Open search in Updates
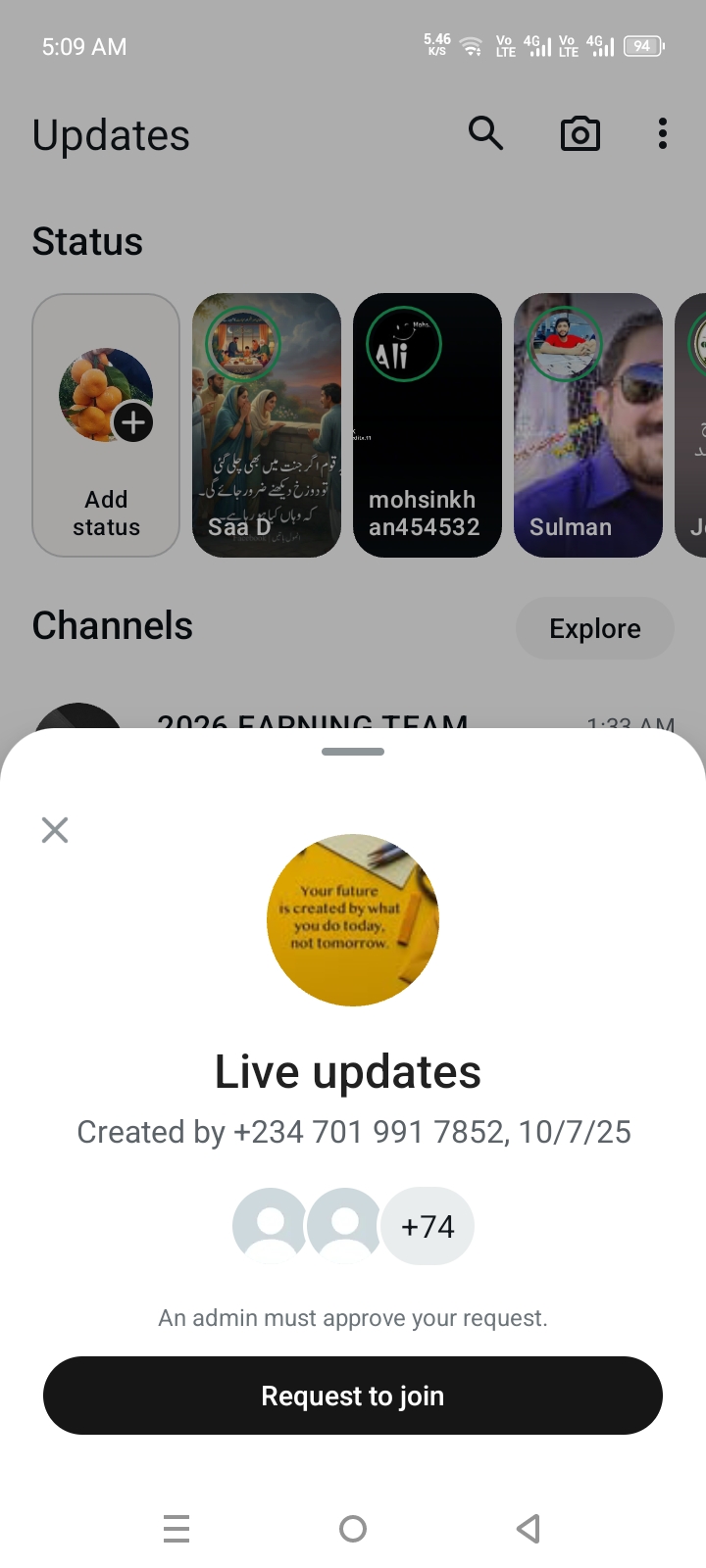 pyautogui.click(x=485, y=133)
